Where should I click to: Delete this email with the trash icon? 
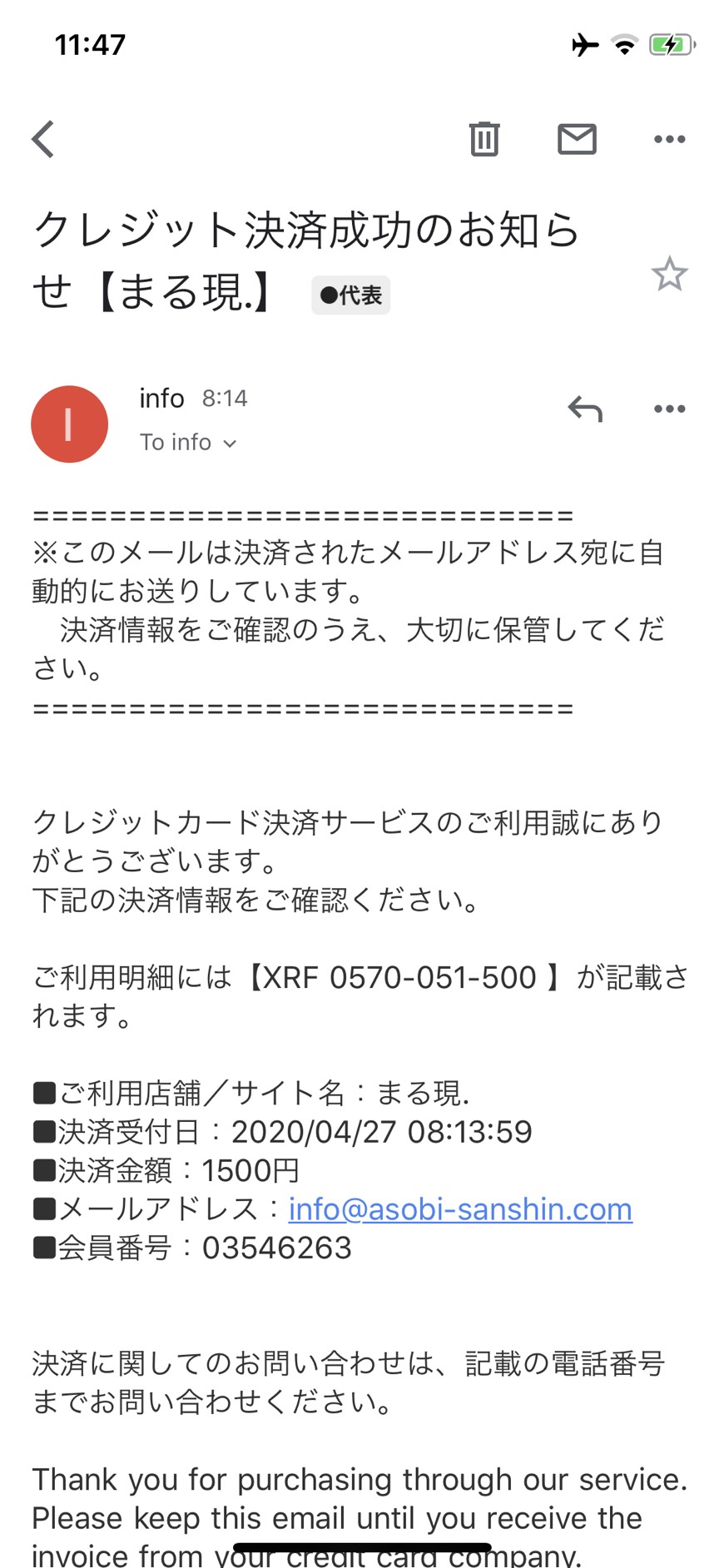click(483, 139)
